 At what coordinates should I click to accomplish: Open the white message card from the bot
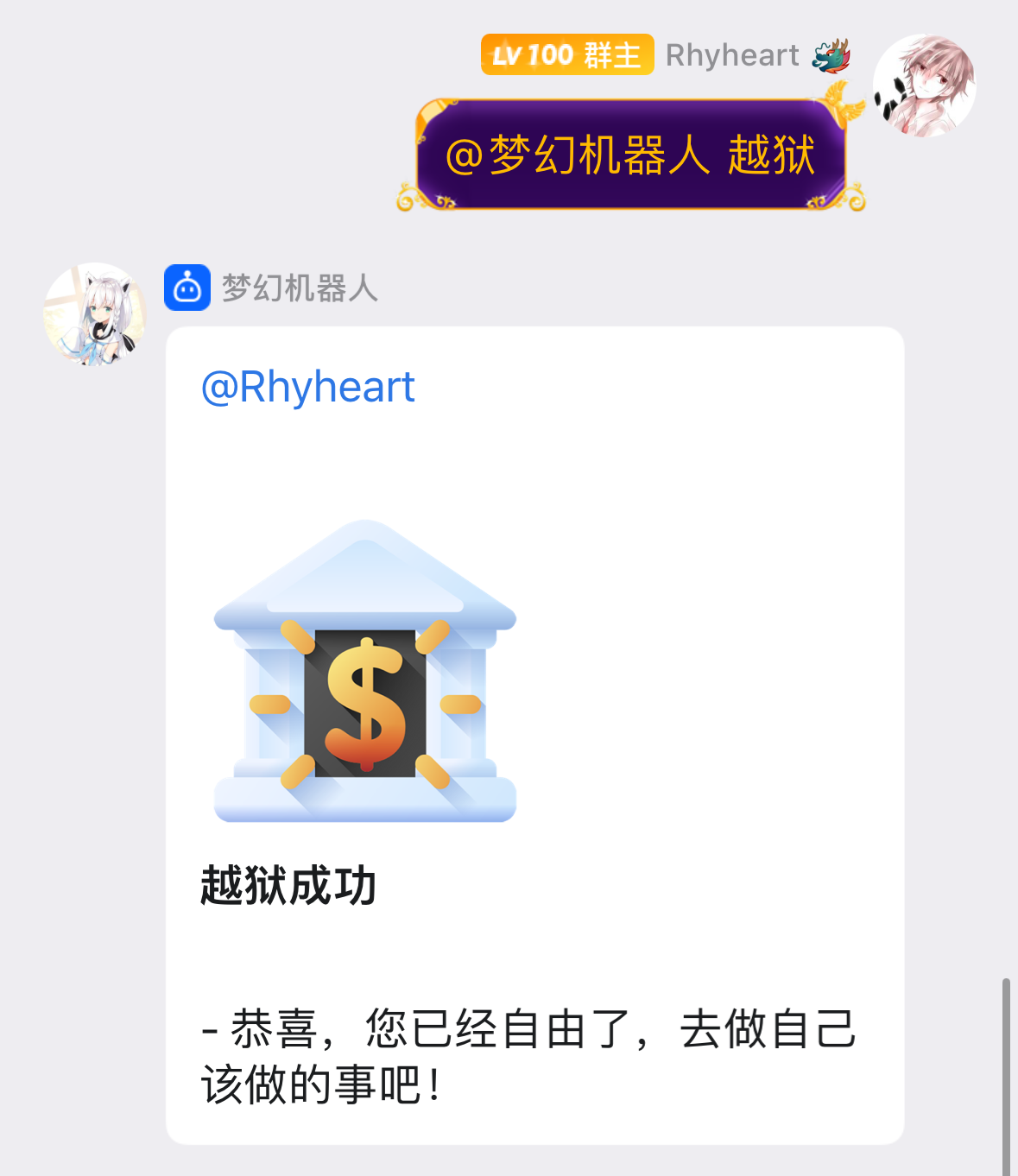[531, 743]
